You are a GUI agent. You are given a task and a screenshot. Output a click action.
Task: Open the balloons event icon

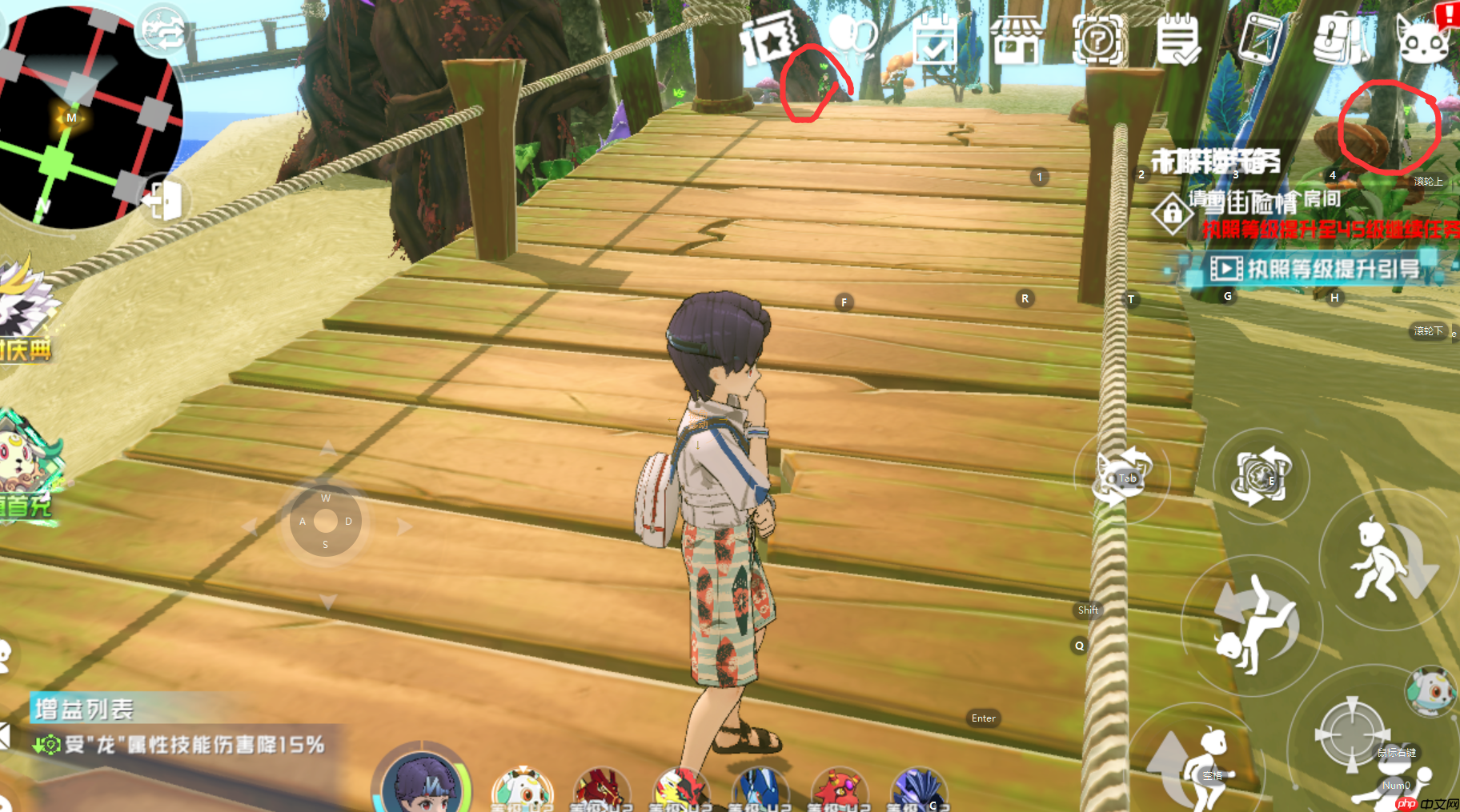pos(852,36)
